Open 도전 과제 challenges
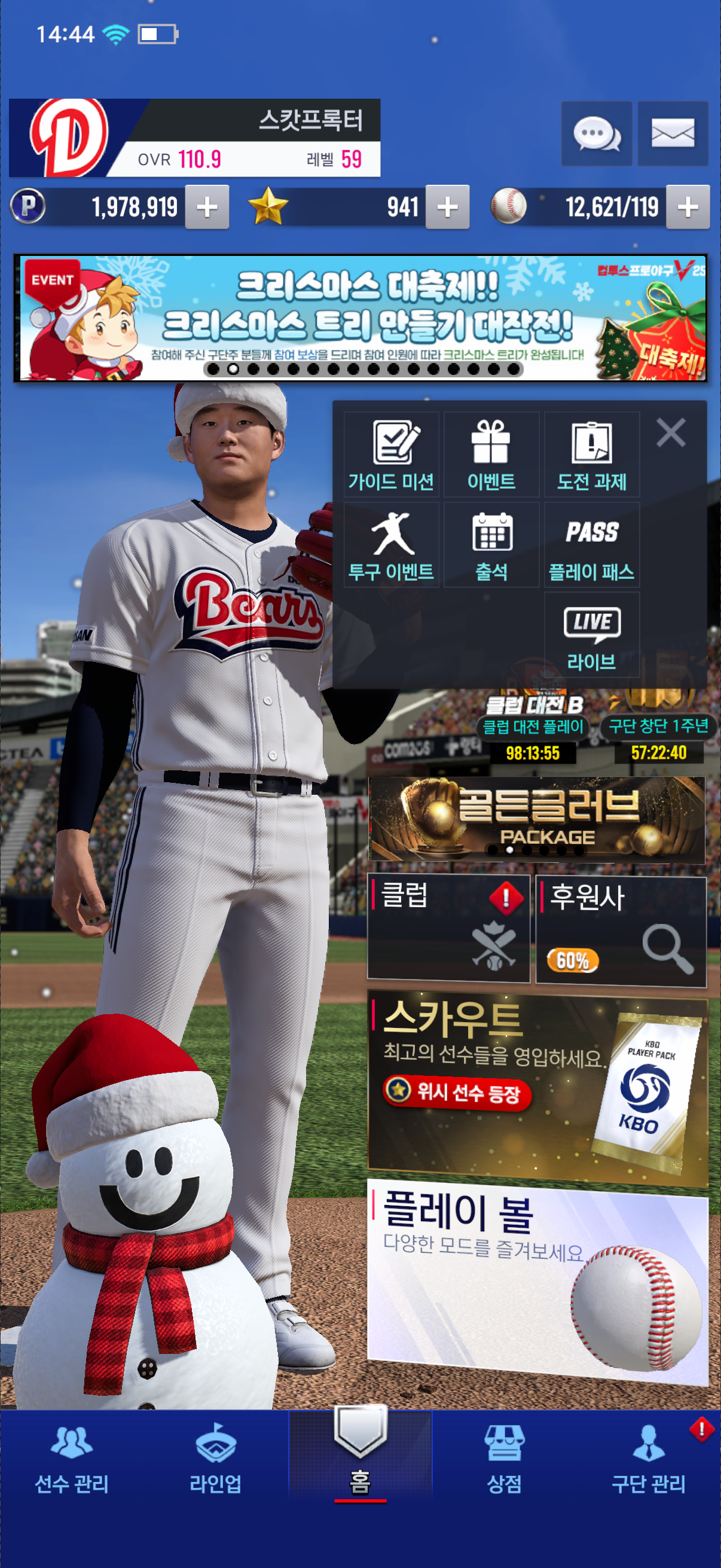 click(x=591, y=454)
